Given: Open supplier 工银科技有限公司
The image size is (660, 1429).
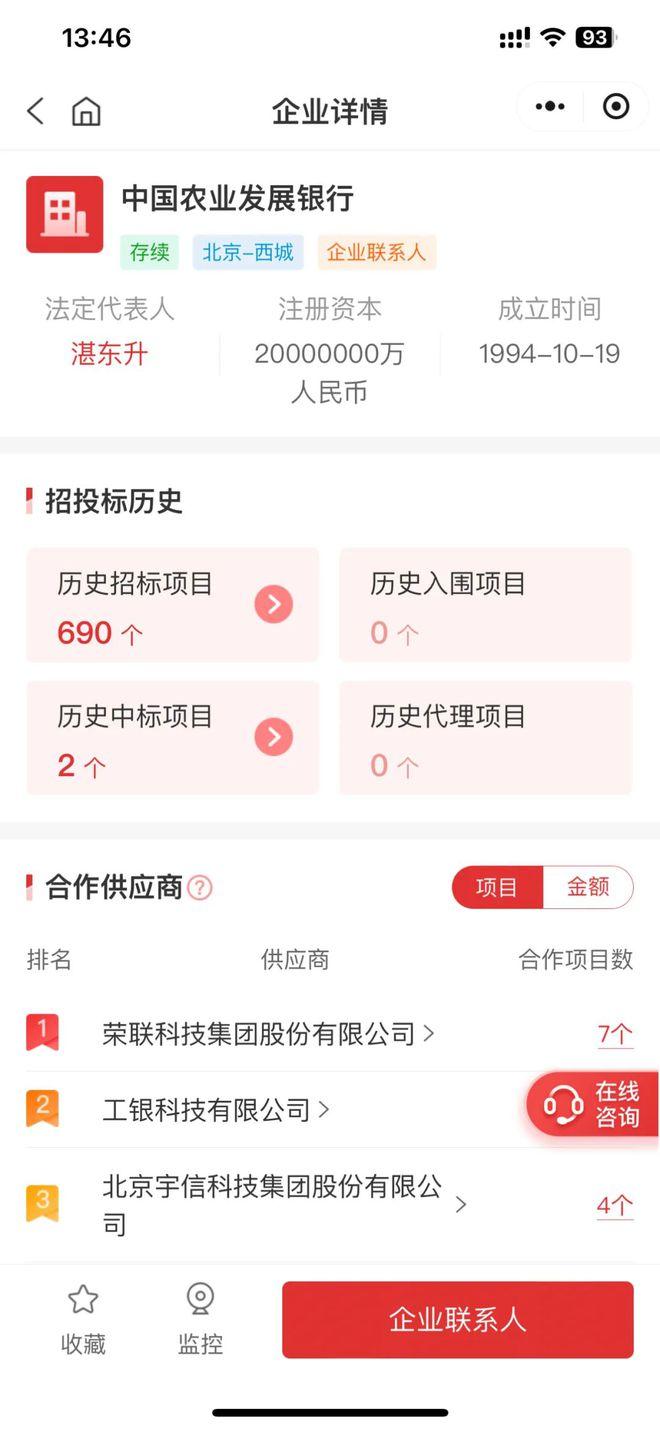Looking at the screenshot, I should [216, 1109].
